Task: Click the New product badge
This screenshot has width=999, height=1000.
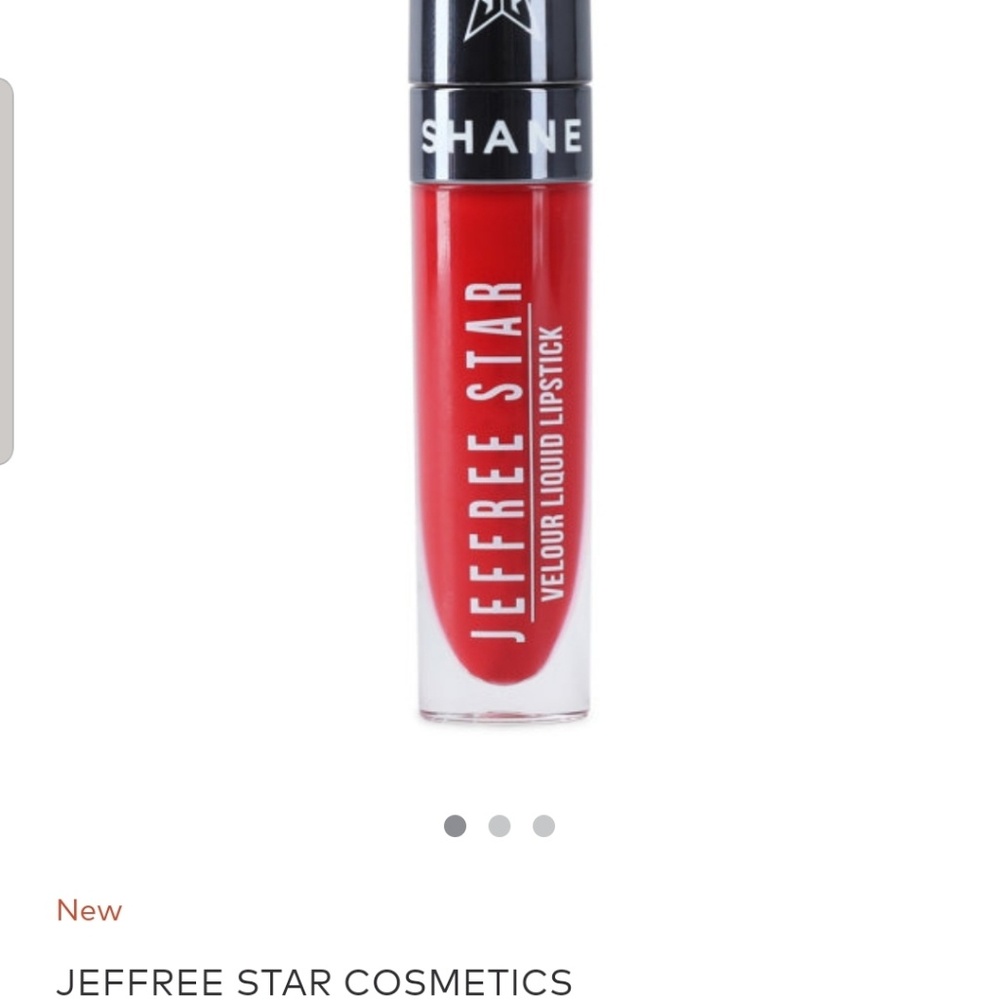Action: (88, 910)
